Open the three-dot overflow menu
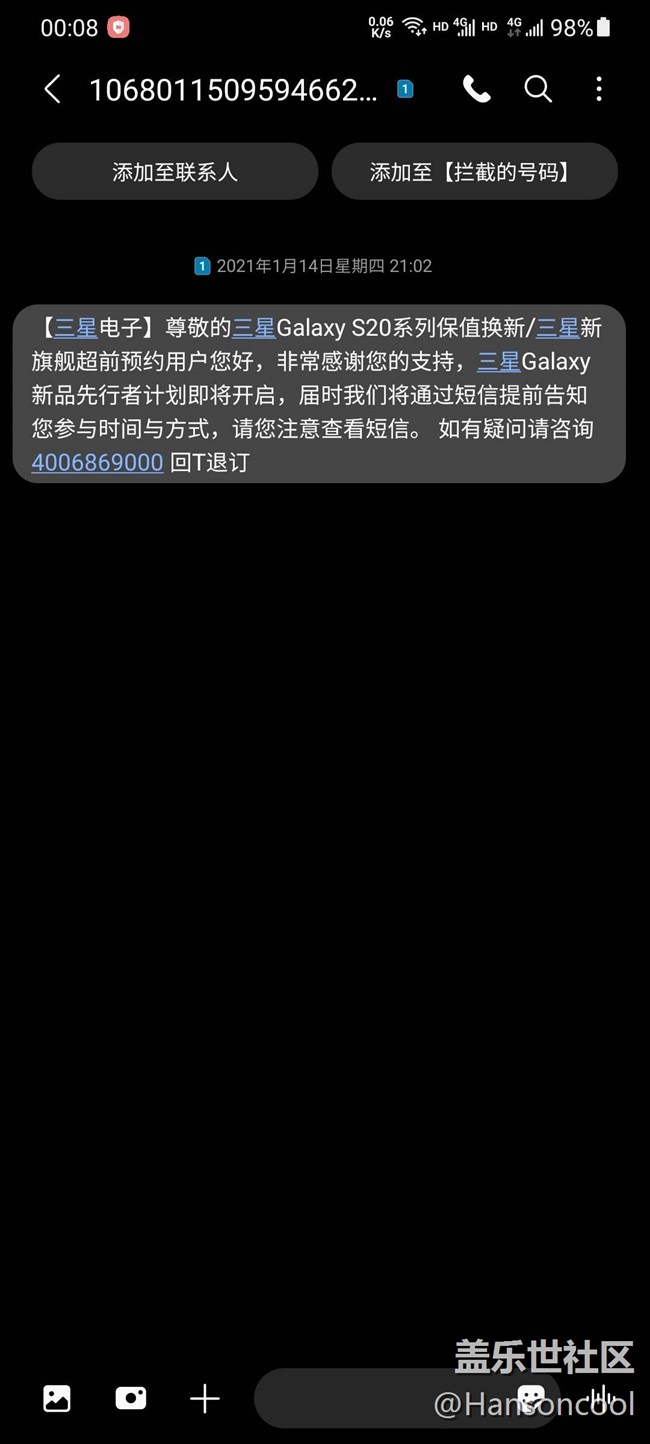The image size is (650, 1444). (x=599, y=90)
